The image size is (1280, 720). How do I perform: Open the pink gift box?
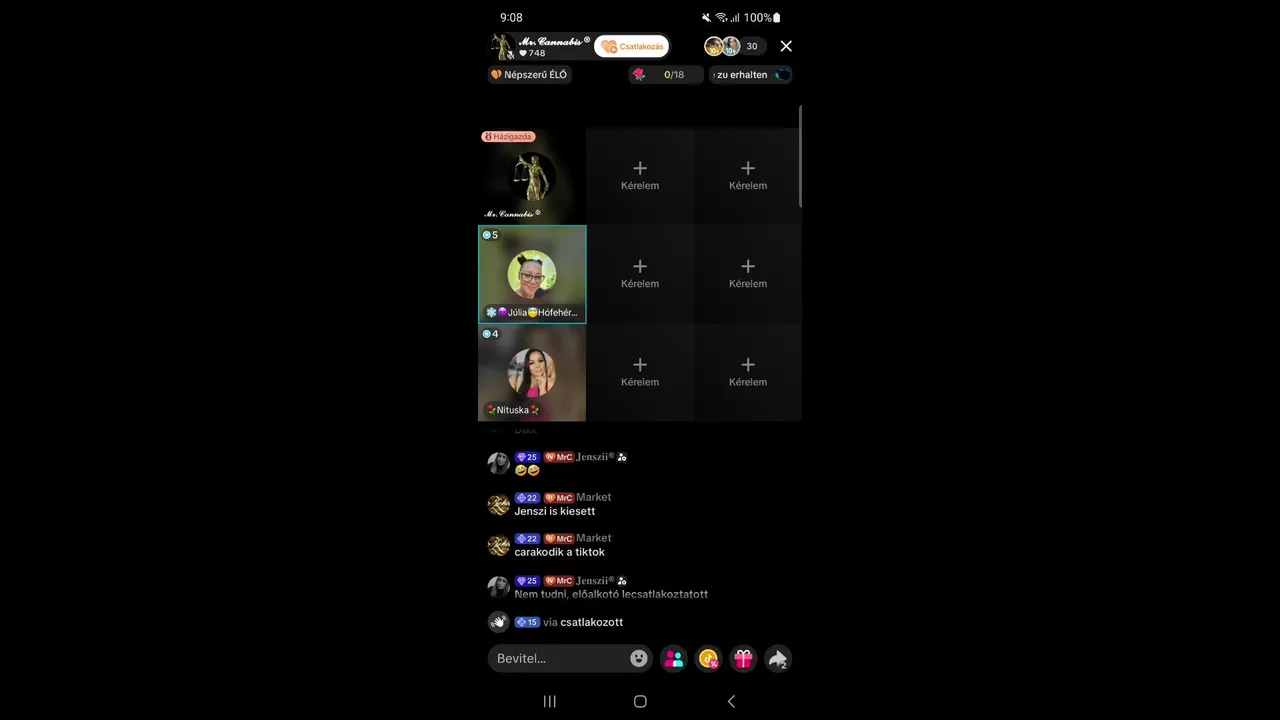tap(743, 659)
